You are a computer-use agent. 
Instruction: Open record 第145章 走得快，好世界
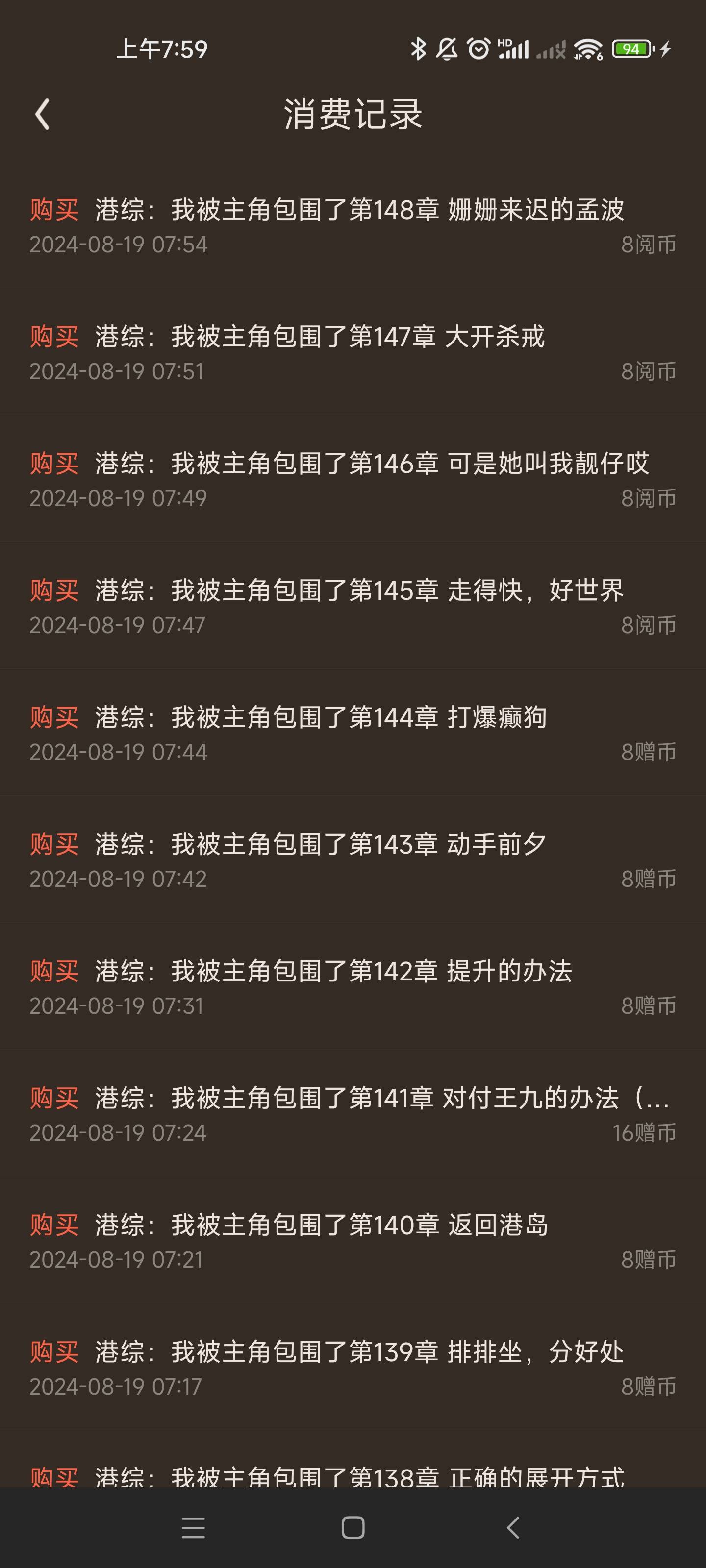(x=353, y=606)
